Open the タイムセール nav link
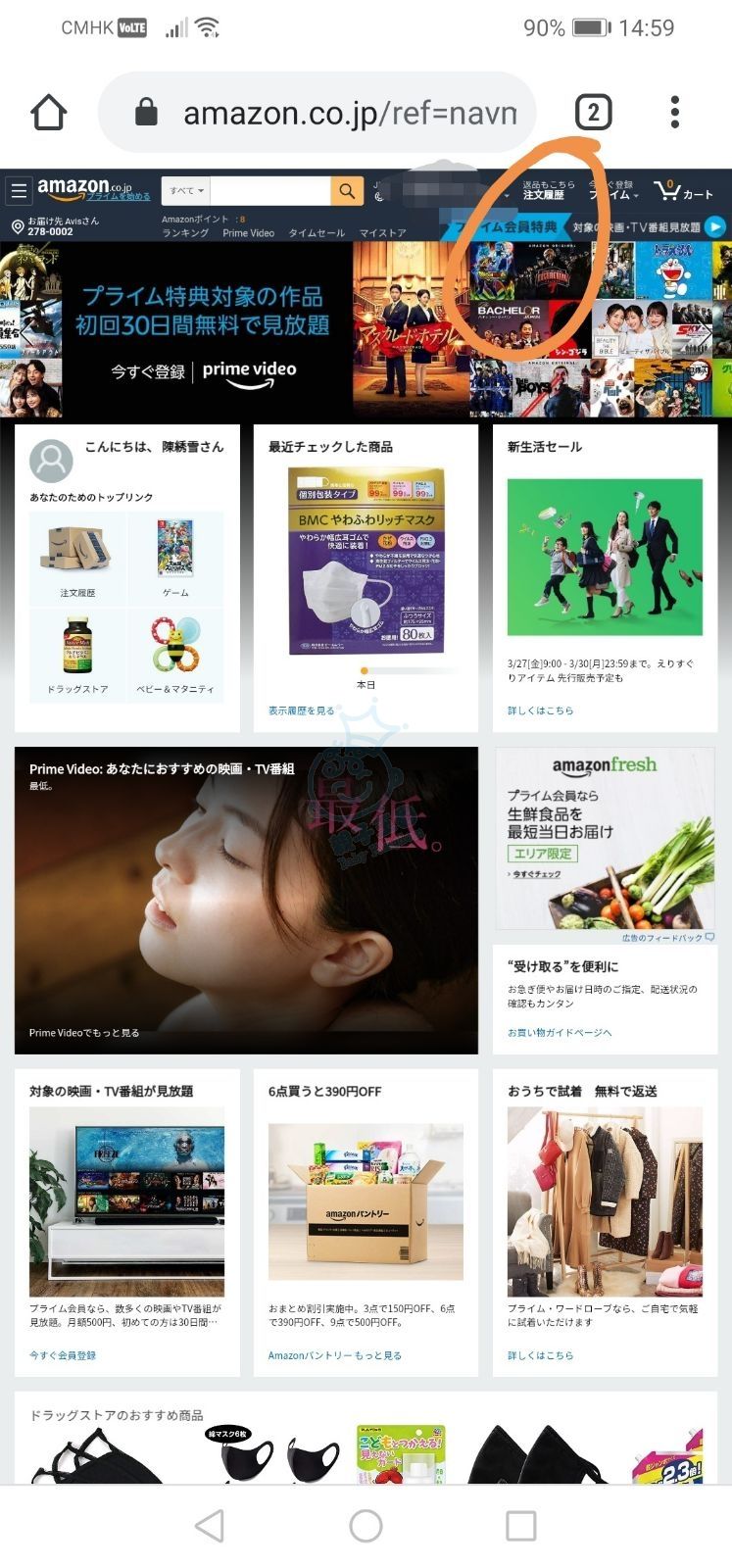Image resolution: width=732 pixels, height=1568 pixels. click(317, 233)
